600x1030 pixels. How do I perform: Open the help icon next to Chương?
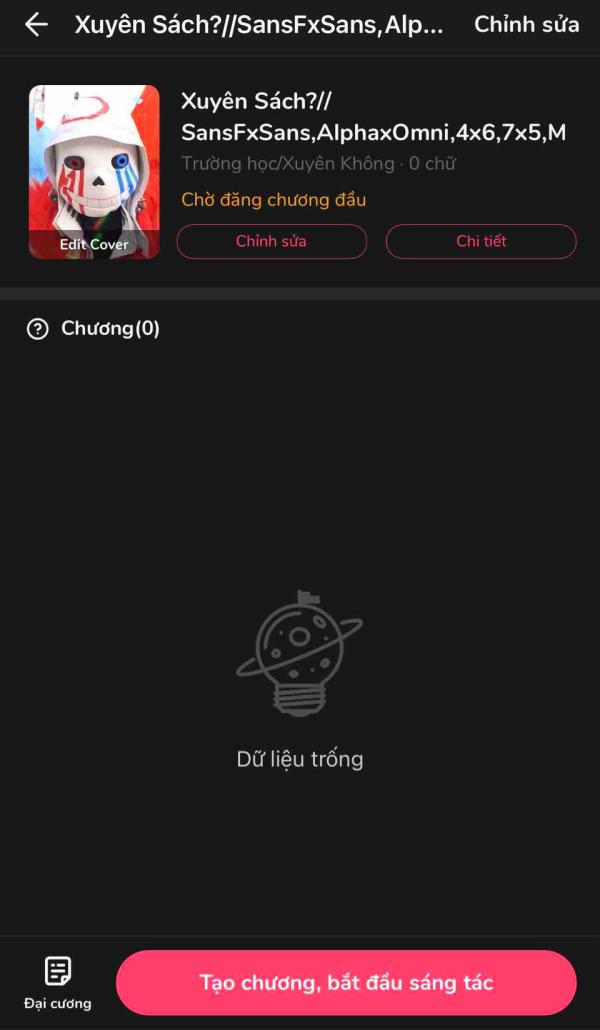click(38, 329)
